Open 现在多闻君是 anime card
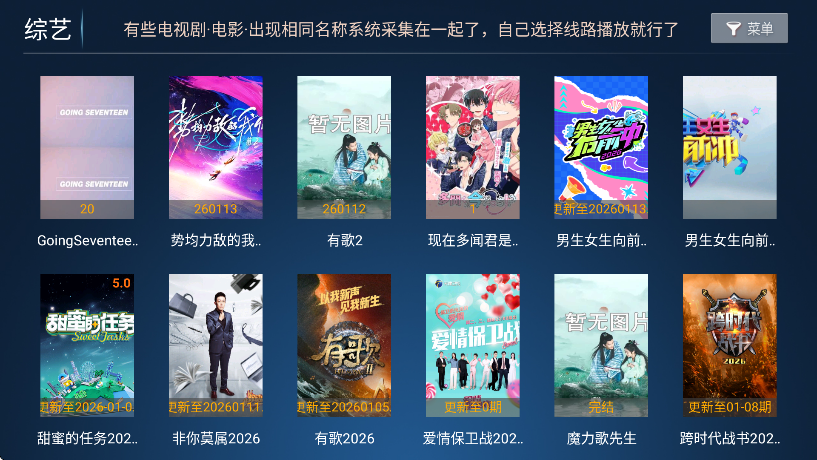 (x=473, y=147)
